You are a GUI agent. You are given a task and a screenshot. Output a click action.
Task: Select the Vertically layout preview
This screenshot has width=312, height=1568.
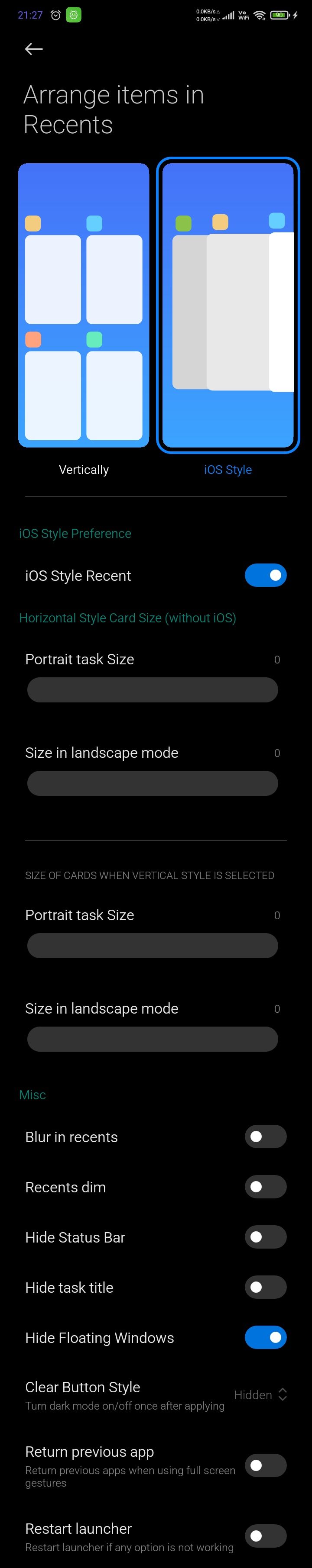point(84,305)
